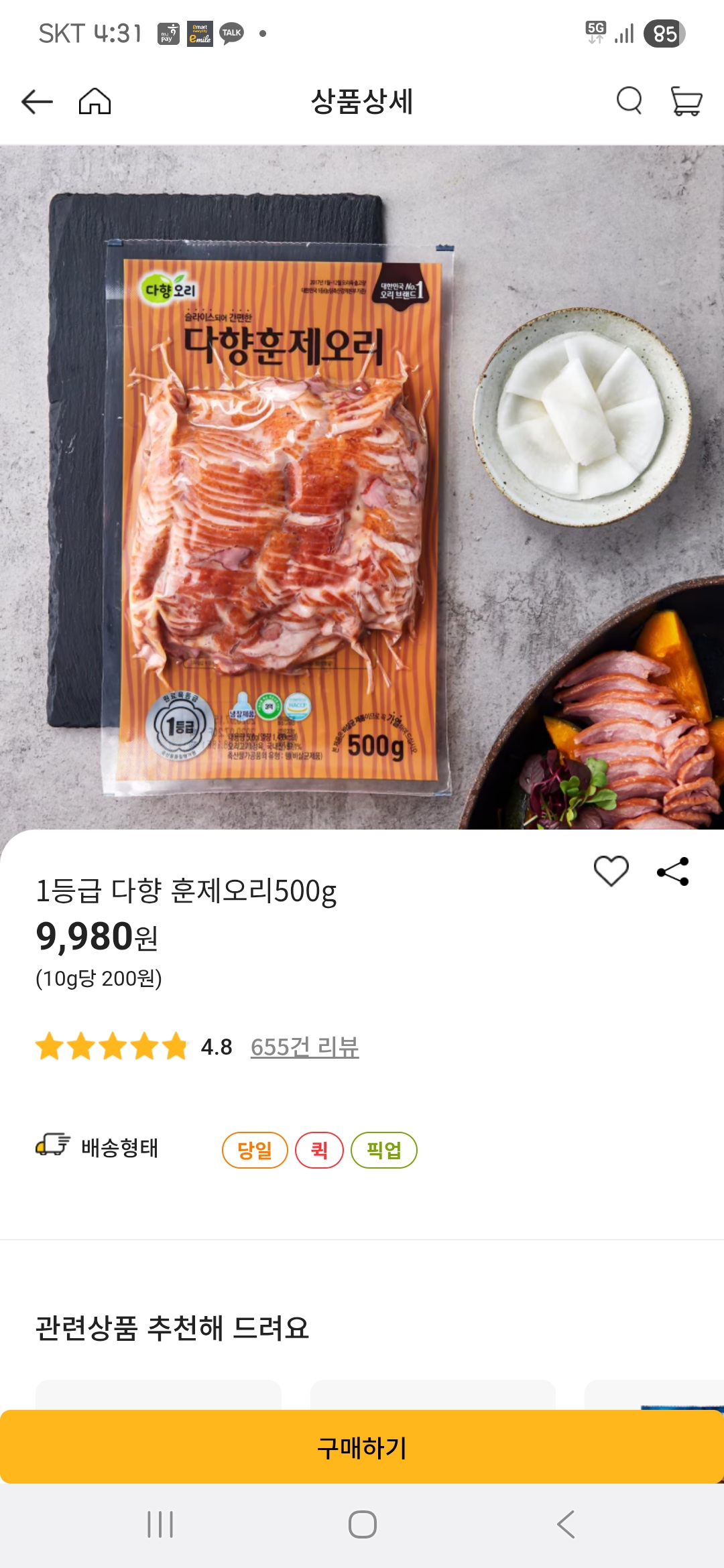724x1568 pixels.
Task: Select the 상품상세 title bar
Action: click(362, 102)
